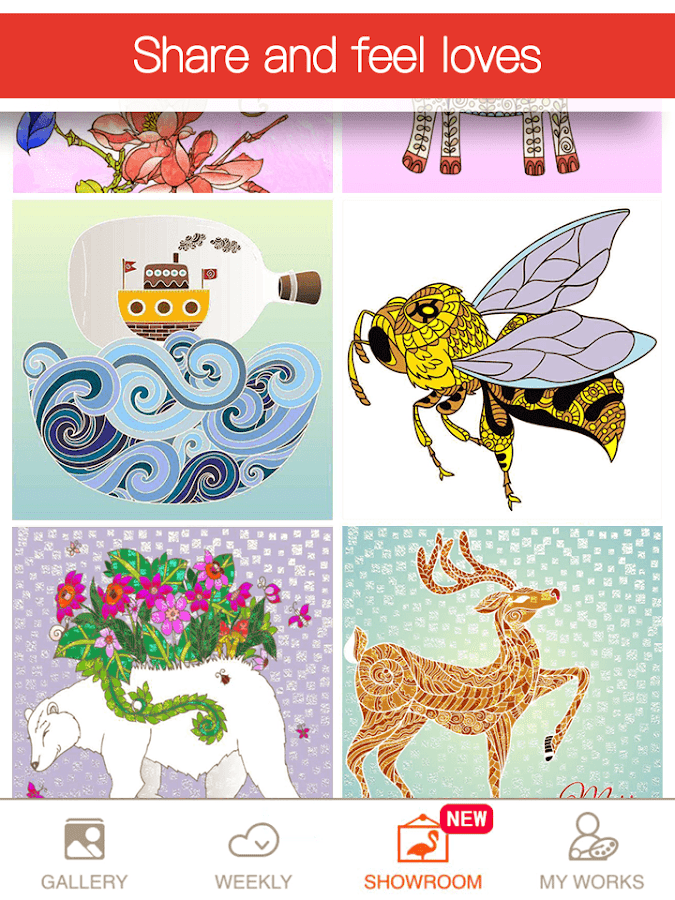View the yellow bee artwork
Screen dimensions: 675x900
coord(502,360)
